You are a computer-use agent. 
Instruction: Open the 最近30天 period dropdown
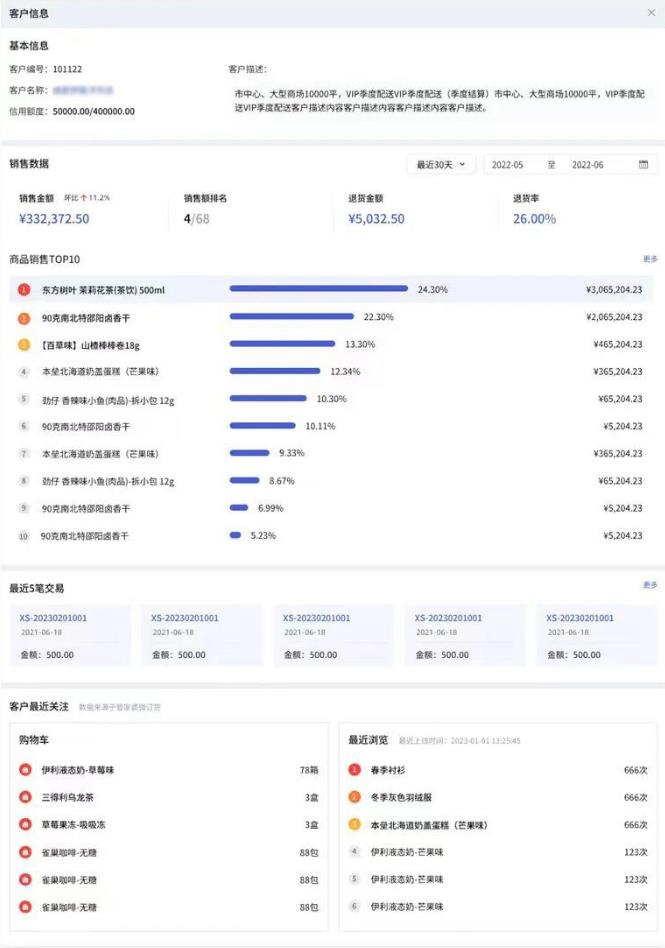441,164
